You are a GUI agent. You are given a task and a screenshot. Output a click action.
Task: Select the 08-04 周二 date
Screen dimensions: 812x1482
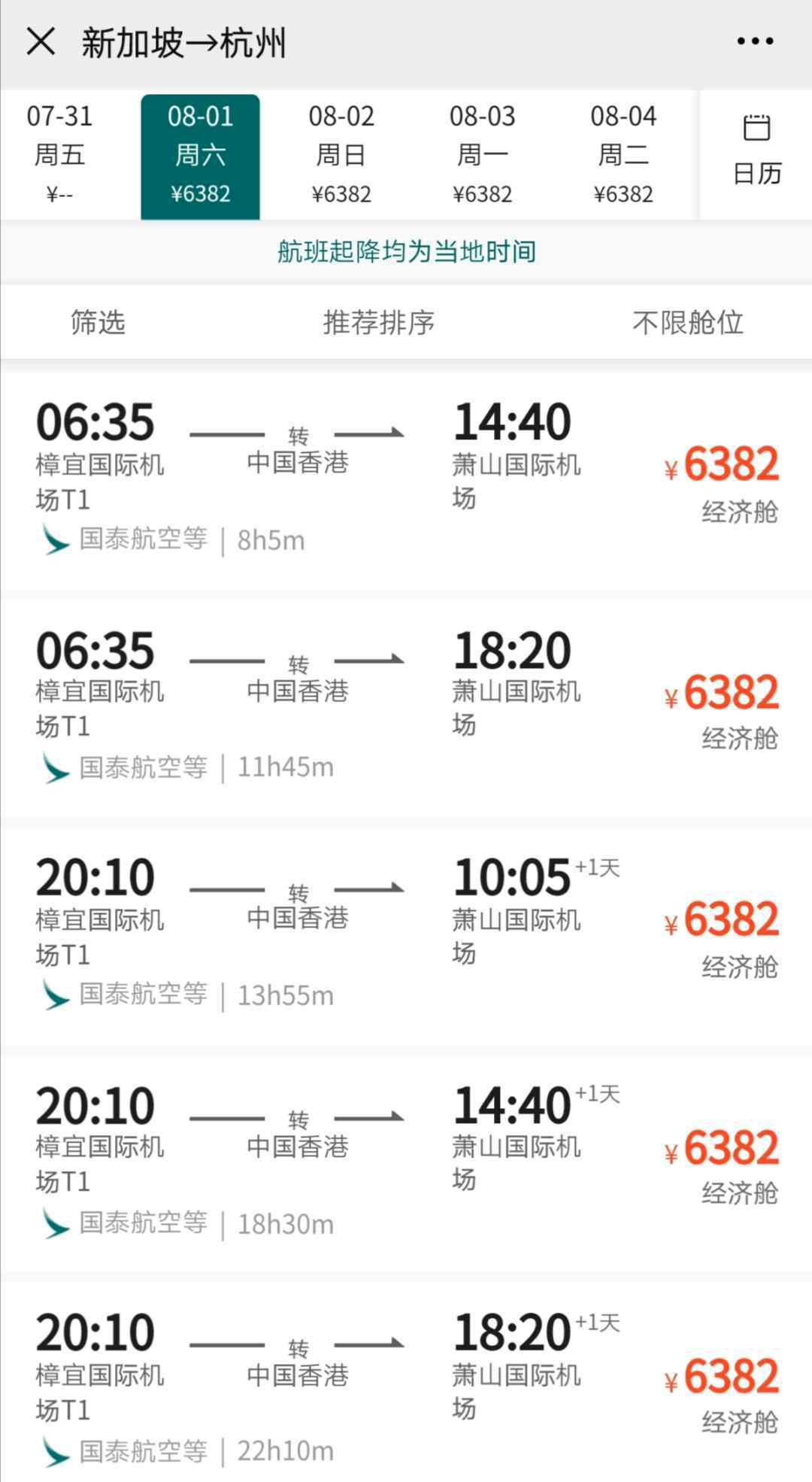623,156
